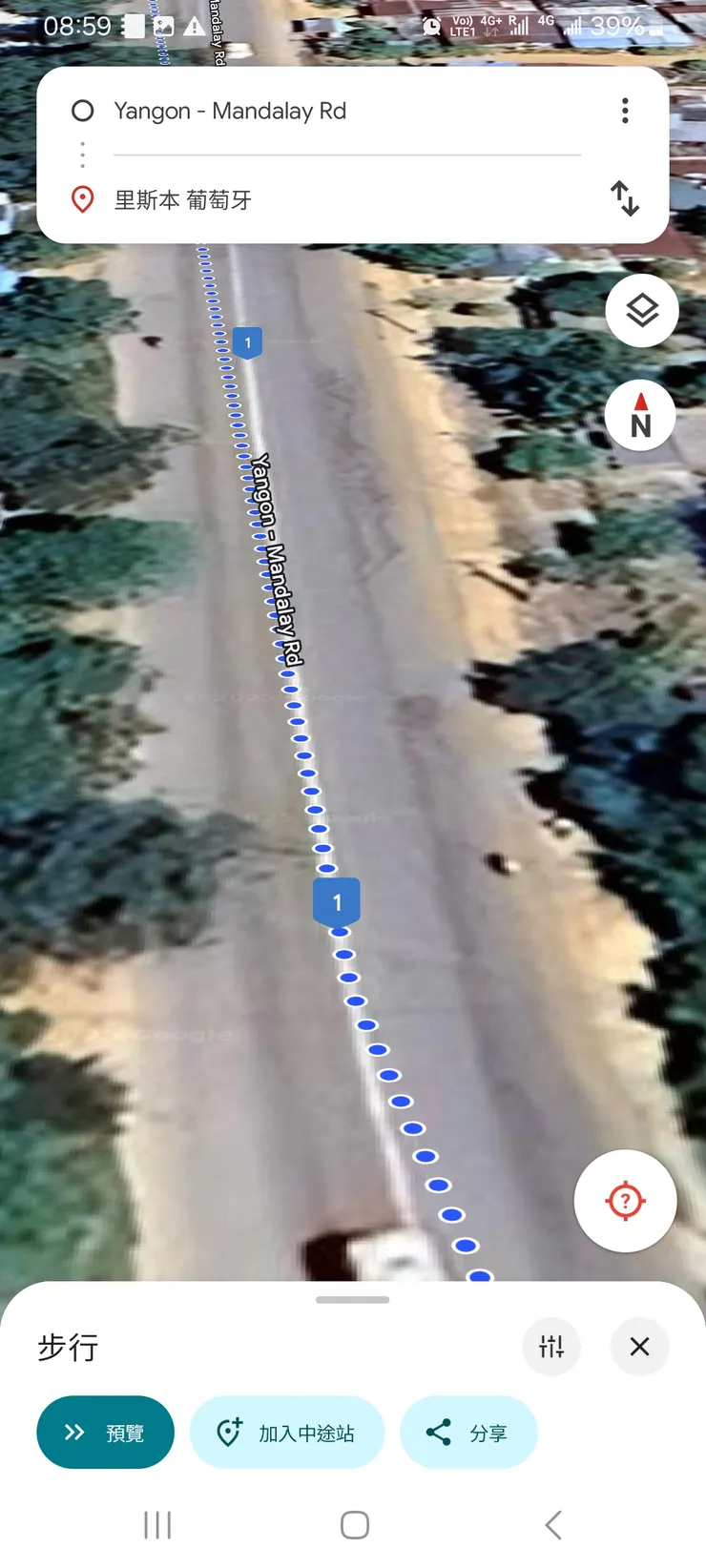
Task: Go back using system navigation
Action: pyautogui.click(x=553, y=1525)
